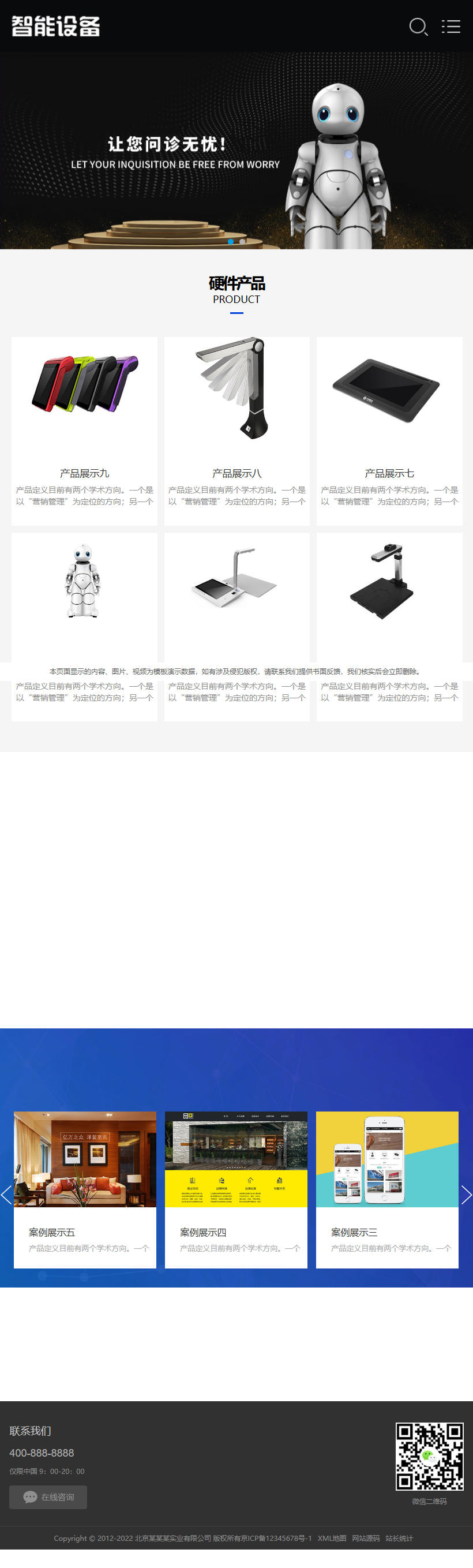Open the 网站源码 footer link
The width and height of the screenshot is (473, 1568).
point(366,1538)
